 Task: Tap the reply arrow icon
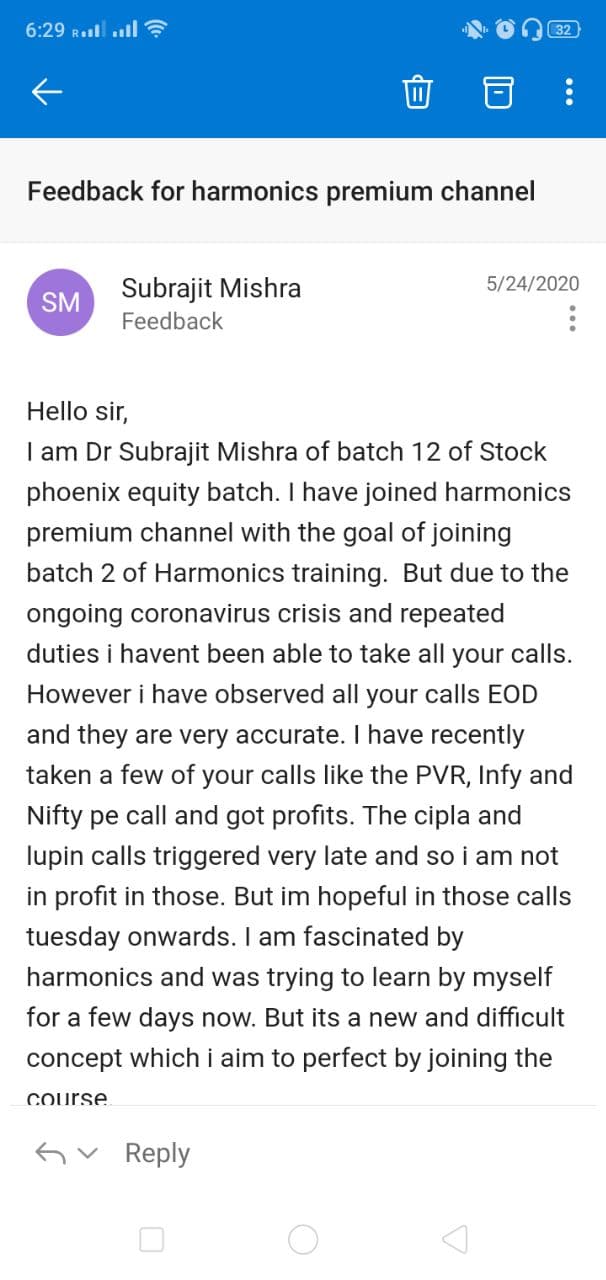pyautogui.click(x=51, y=1153)
